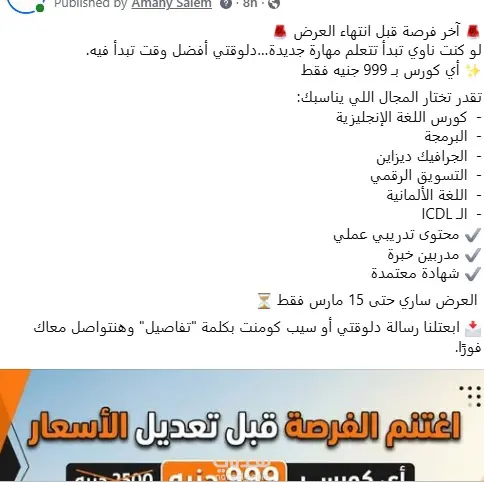The width and height of the screenshot is (484, 482).
Task: Tap the question mark info icon
Action: pos(226,4)
